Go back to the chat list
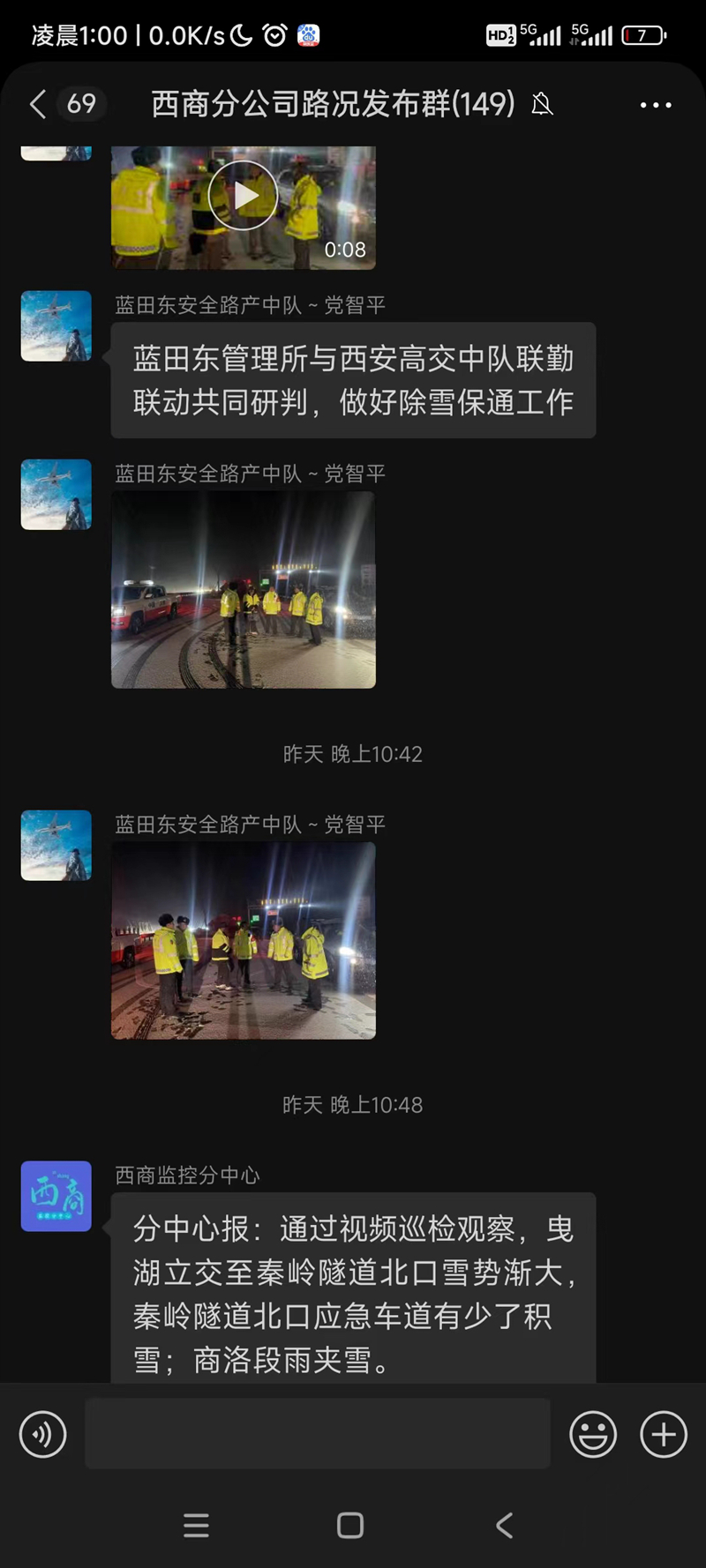706x1568 pixels. click(x=39, y=104)
